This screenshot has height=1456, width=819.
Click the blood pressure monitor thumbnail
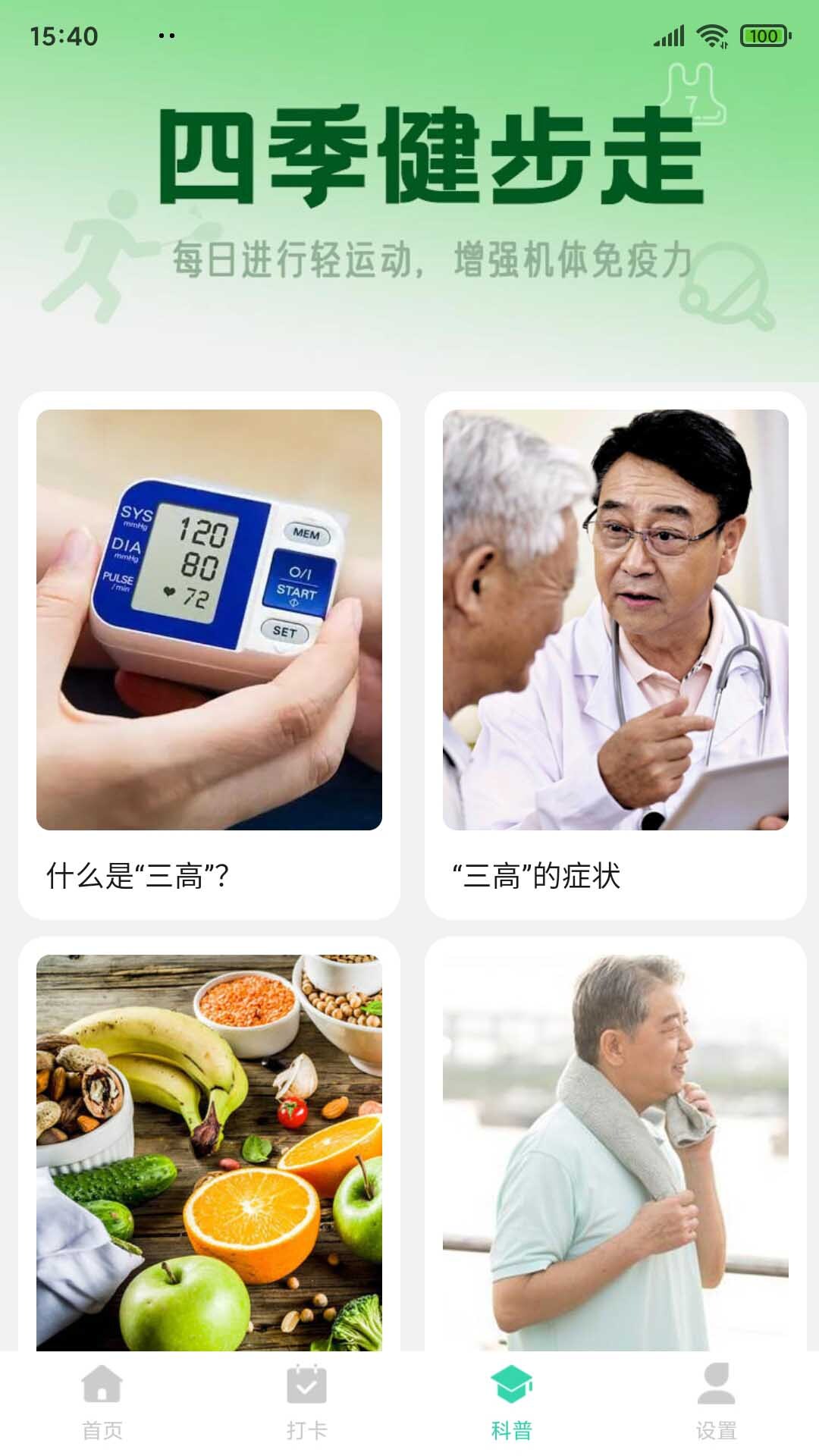coord(208,619)
